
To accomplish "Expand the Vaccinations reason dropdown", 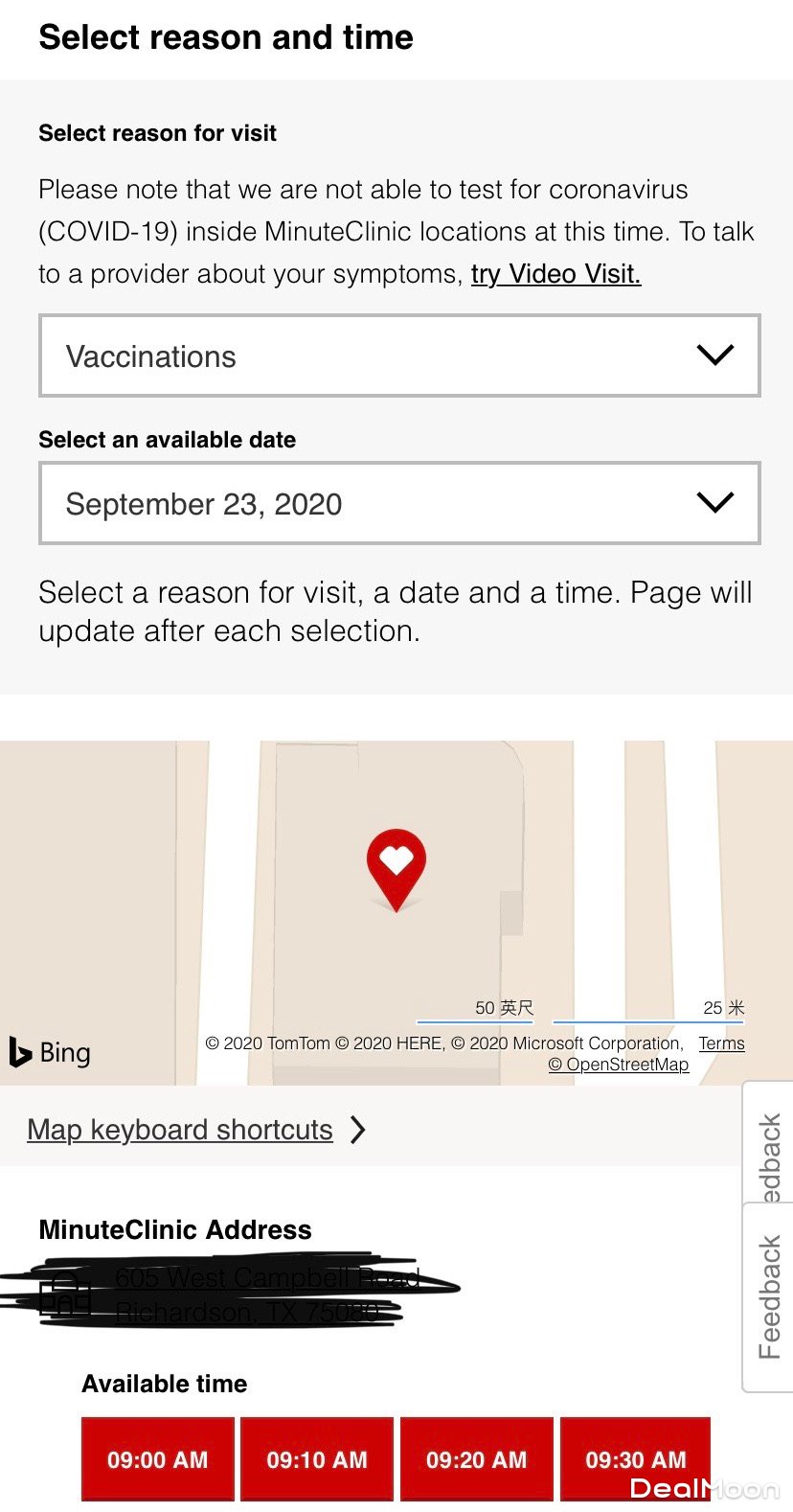I will tap(399, 355).
